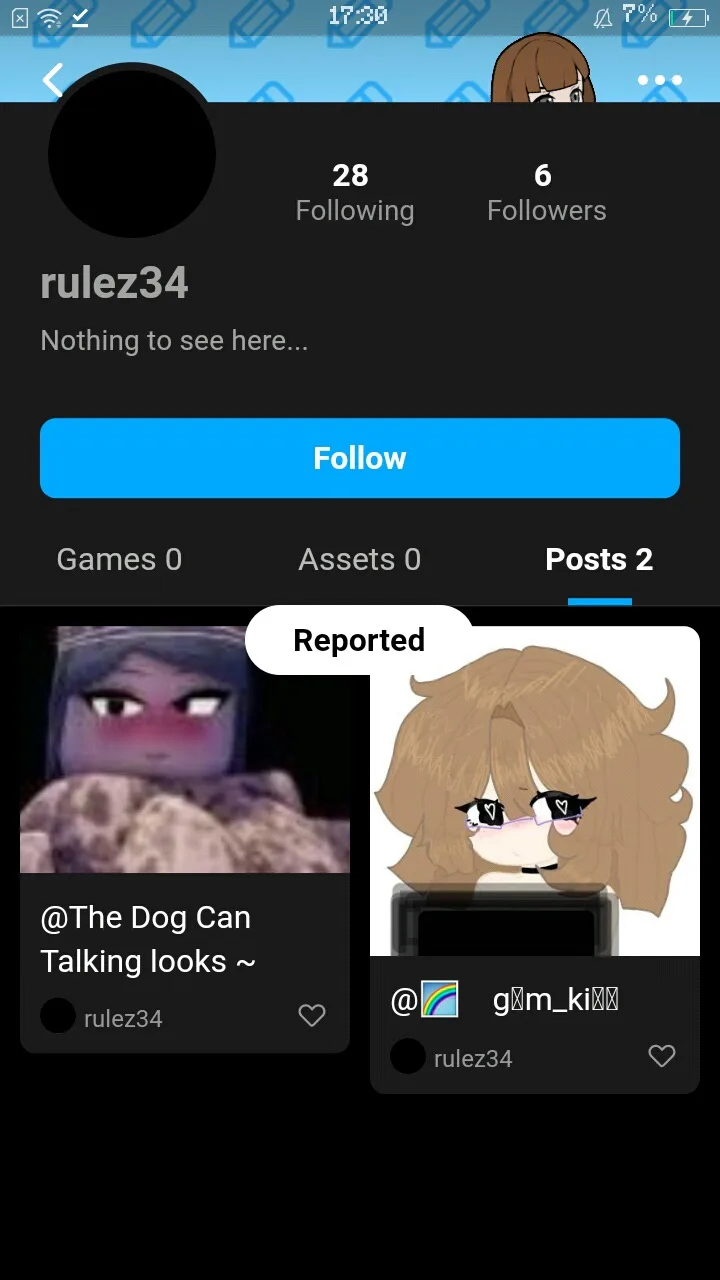The image size is (720, 1280).
Task: Like the rainbow g_m_ki post
Action: tap(662, 1056)
